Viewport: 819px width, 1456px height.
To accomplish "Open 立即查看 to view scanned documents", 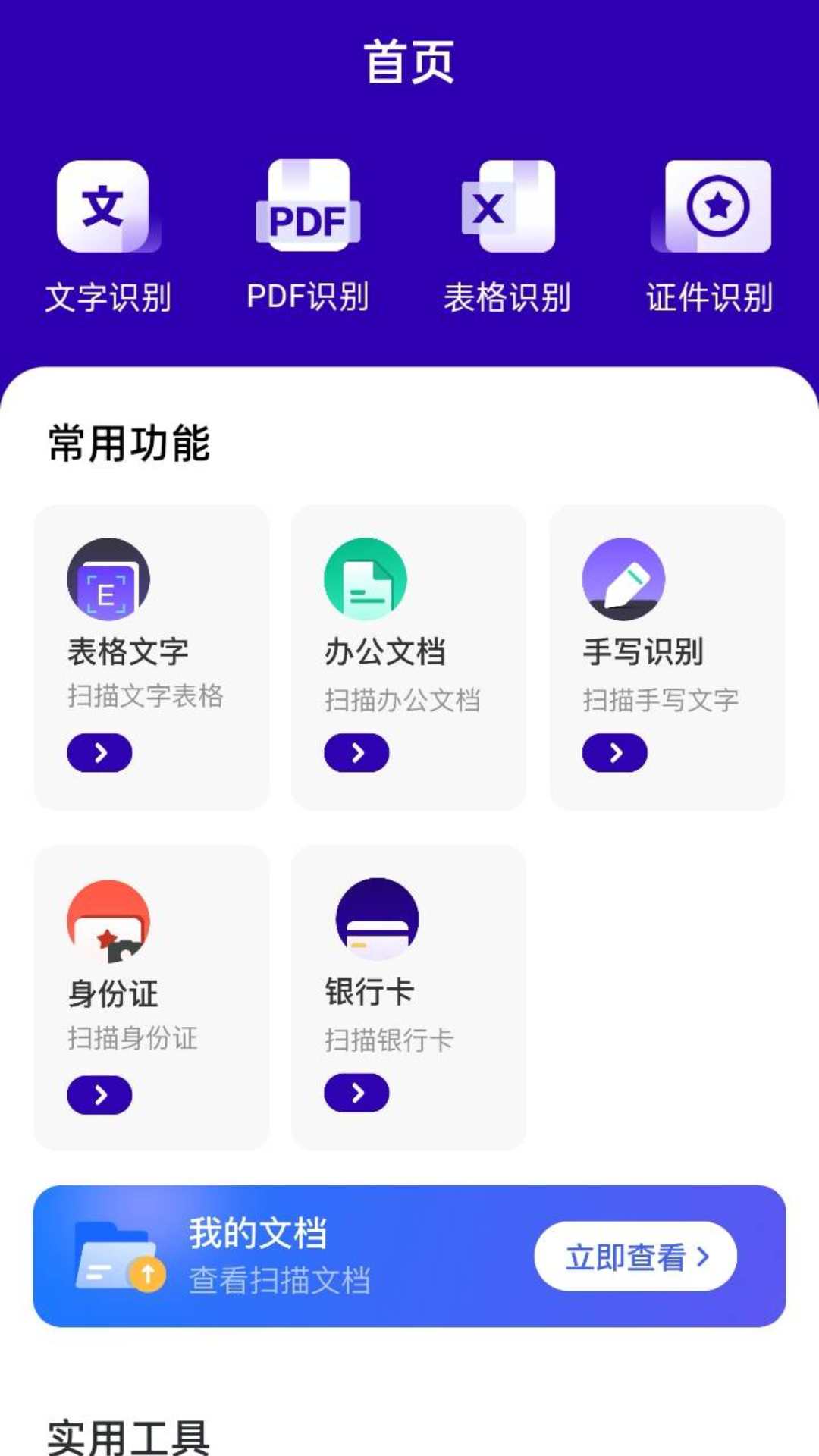I will [637, 1257].
